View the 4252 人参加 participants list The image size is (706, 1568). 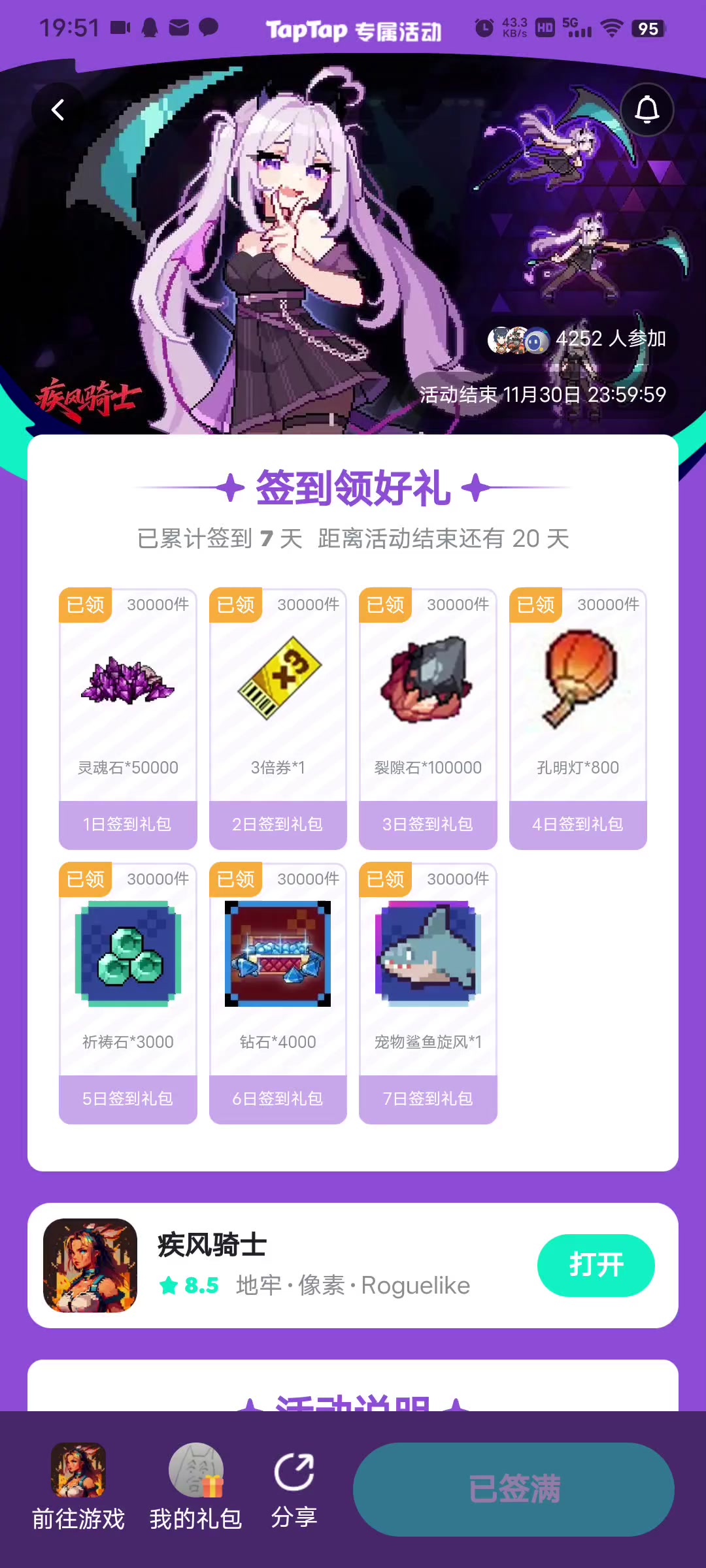click(577, 339)
